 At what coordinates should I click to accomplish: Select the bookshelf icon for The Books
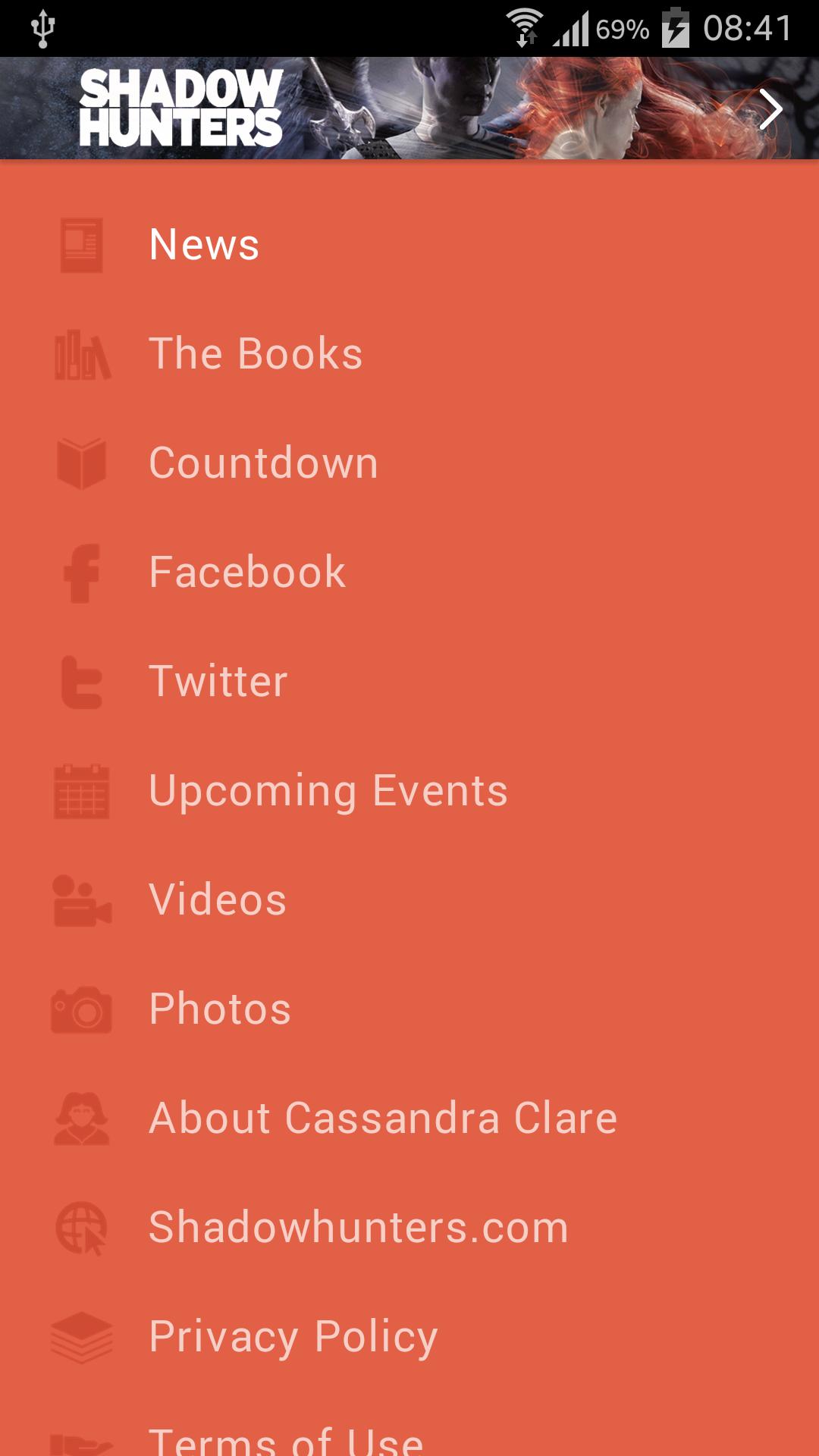pyautogui.click(x=81, y=353)
